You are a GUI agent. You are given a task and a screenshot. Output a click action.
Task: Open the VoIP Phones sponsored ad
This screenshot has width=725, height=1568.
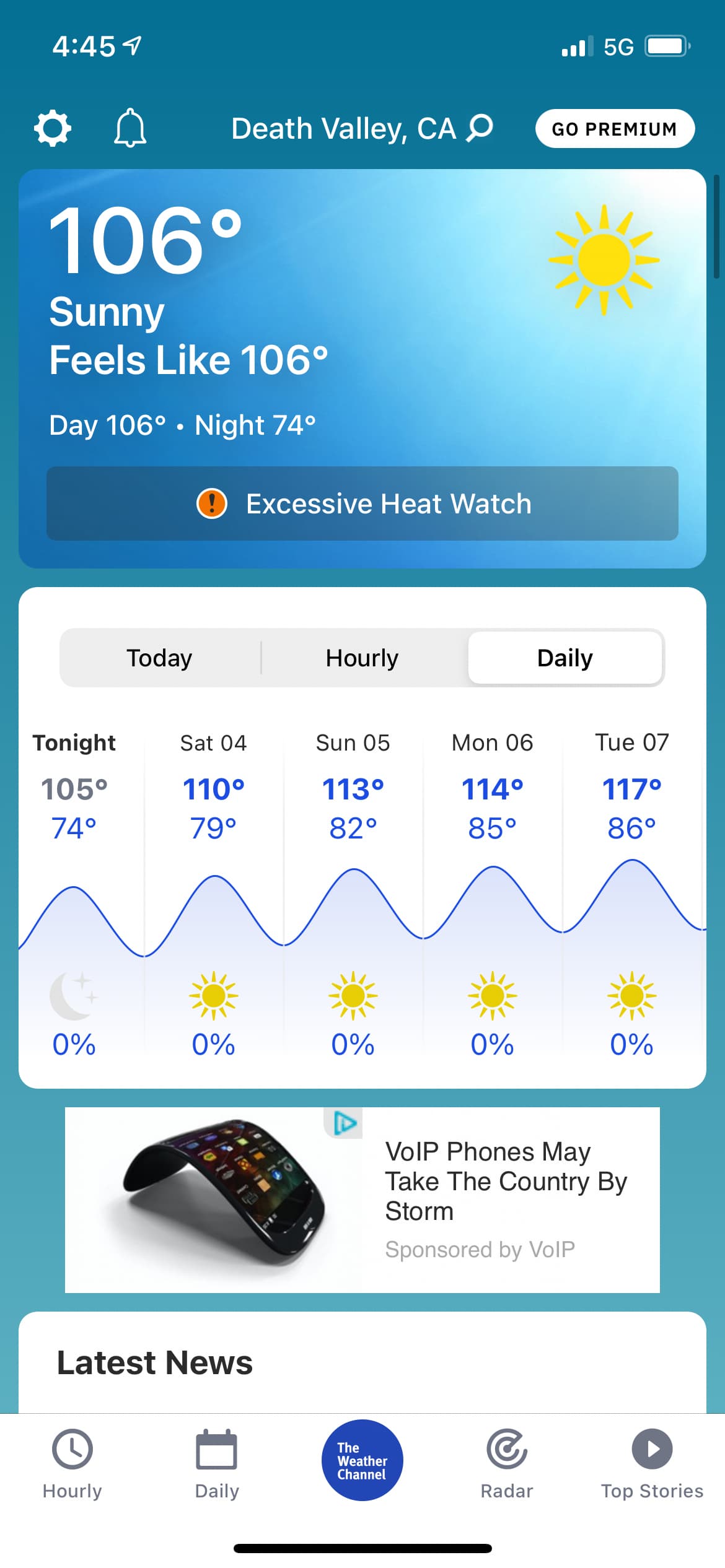pyautogui.click(x=362, y=1200)
